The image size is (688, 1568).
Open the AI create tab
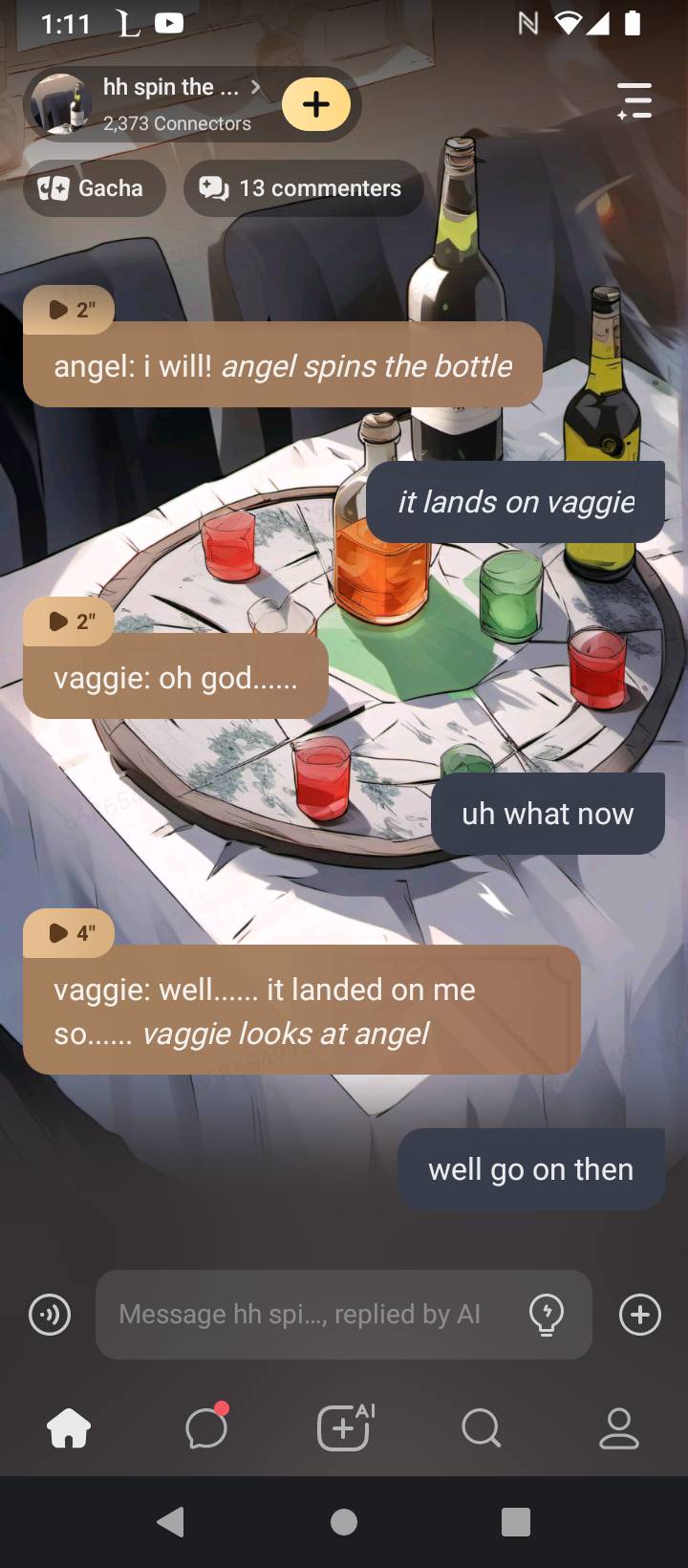click(x=344, y=1428)
